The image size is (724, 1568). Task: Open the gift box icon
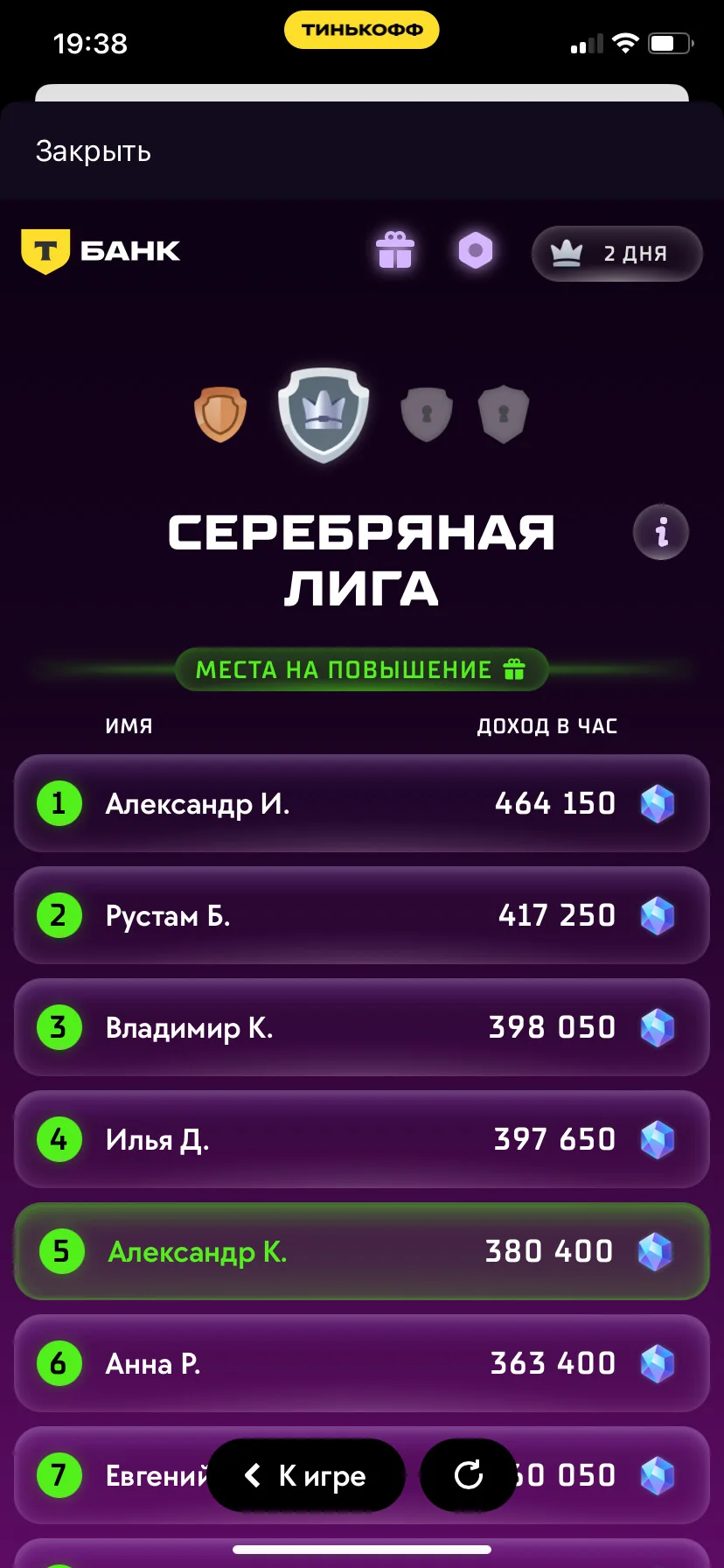[395, 250]
